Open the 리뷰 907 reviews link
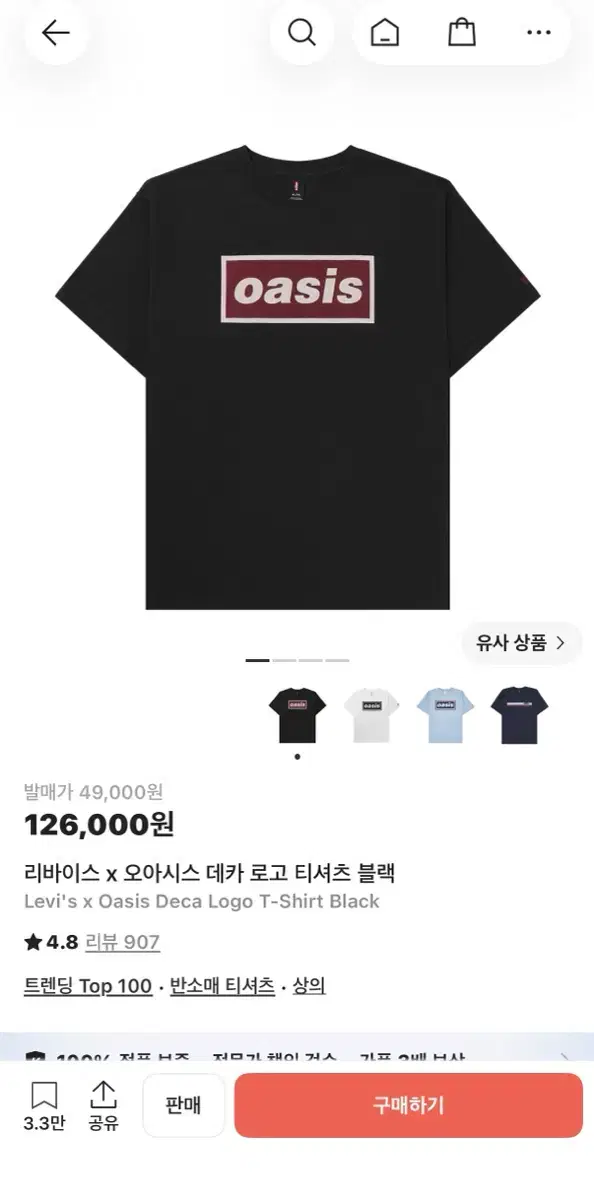 [122, 942]
